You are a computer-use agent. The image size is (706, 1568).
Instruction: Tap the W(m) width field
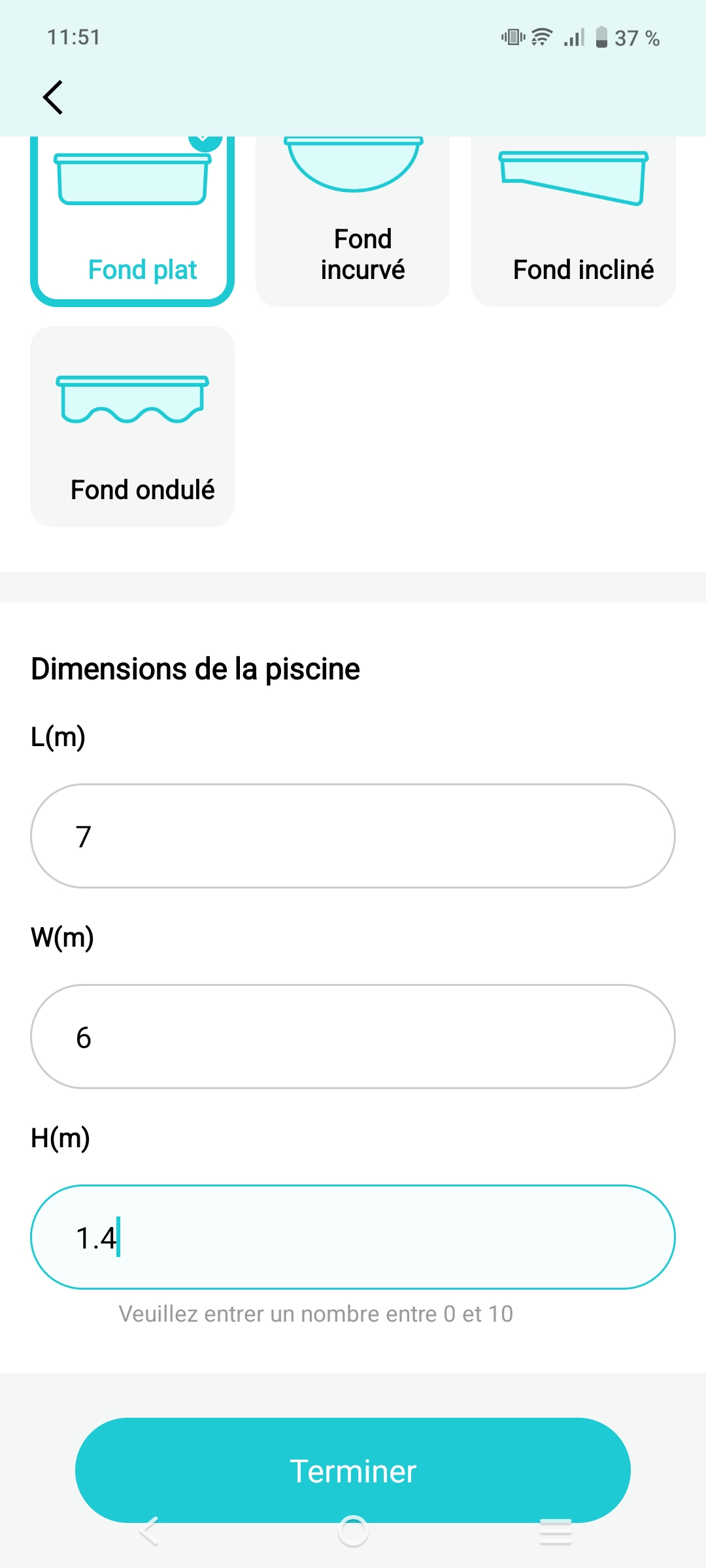pos(353,1037)
